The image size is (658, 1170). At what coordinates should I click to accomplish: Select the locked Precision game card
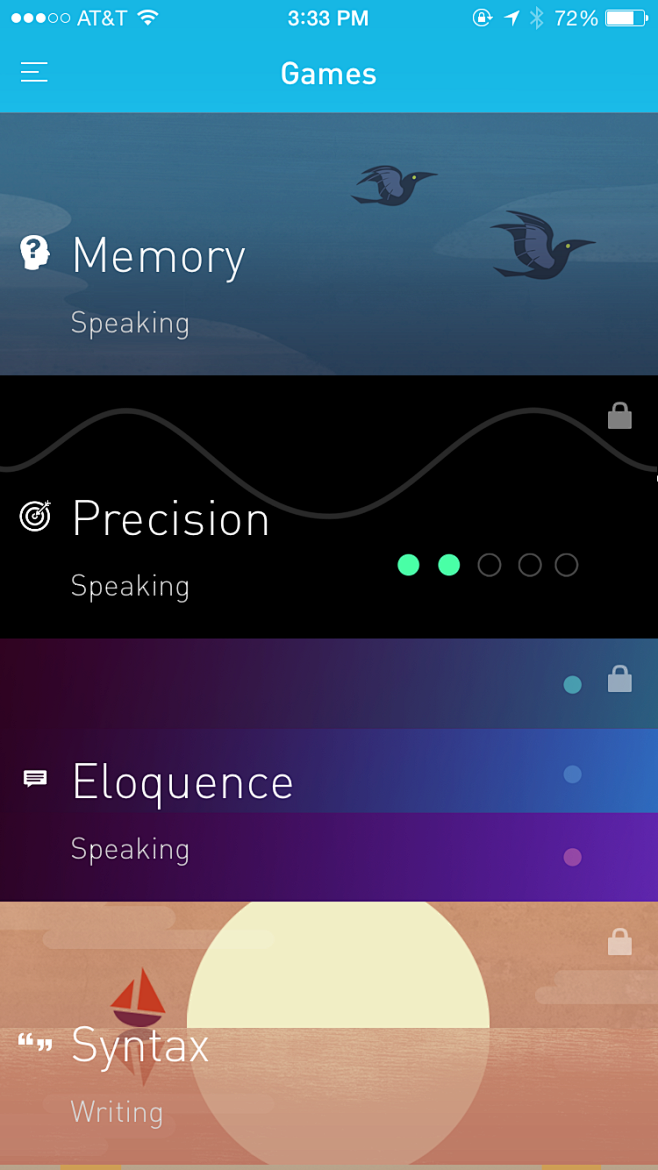coord(170,520)
